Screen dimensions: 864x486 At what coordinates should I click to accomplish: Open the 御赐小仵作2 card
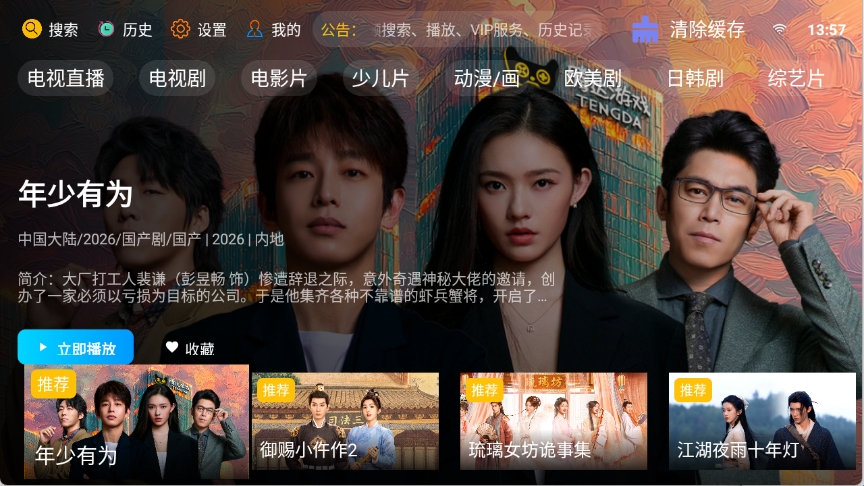pyautogui.click(x=345, y=422)
